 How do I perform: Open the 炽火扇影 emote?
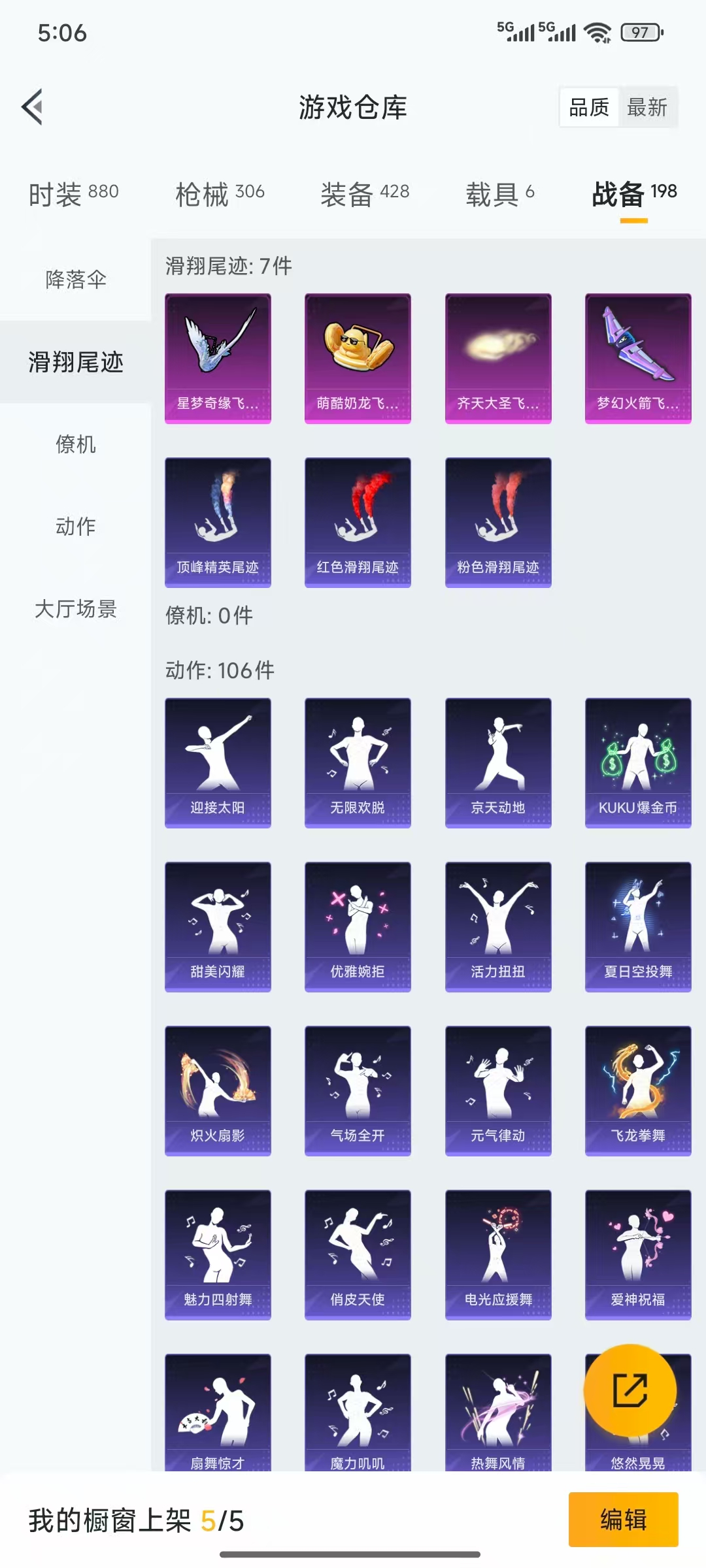pyautogui.click(x=218, y=1090)
